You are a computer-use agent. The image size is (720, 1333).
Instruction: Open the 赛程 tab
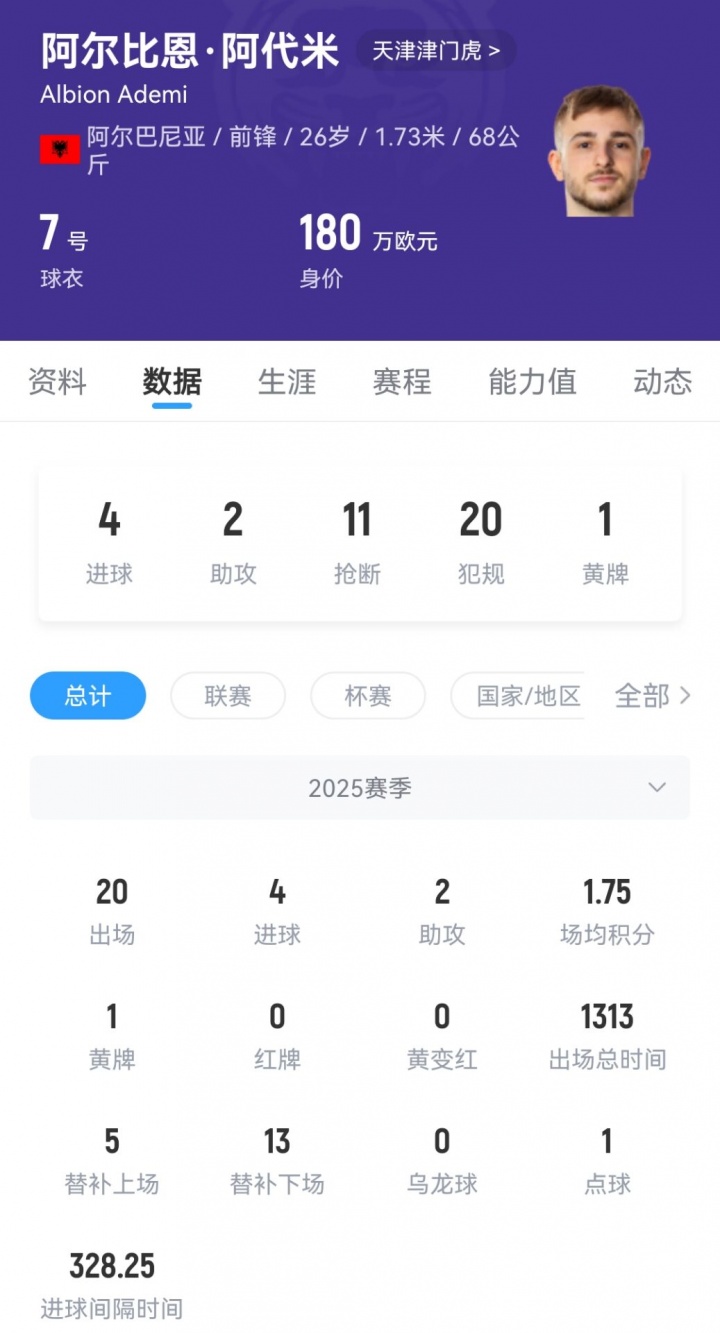point(402,381)
